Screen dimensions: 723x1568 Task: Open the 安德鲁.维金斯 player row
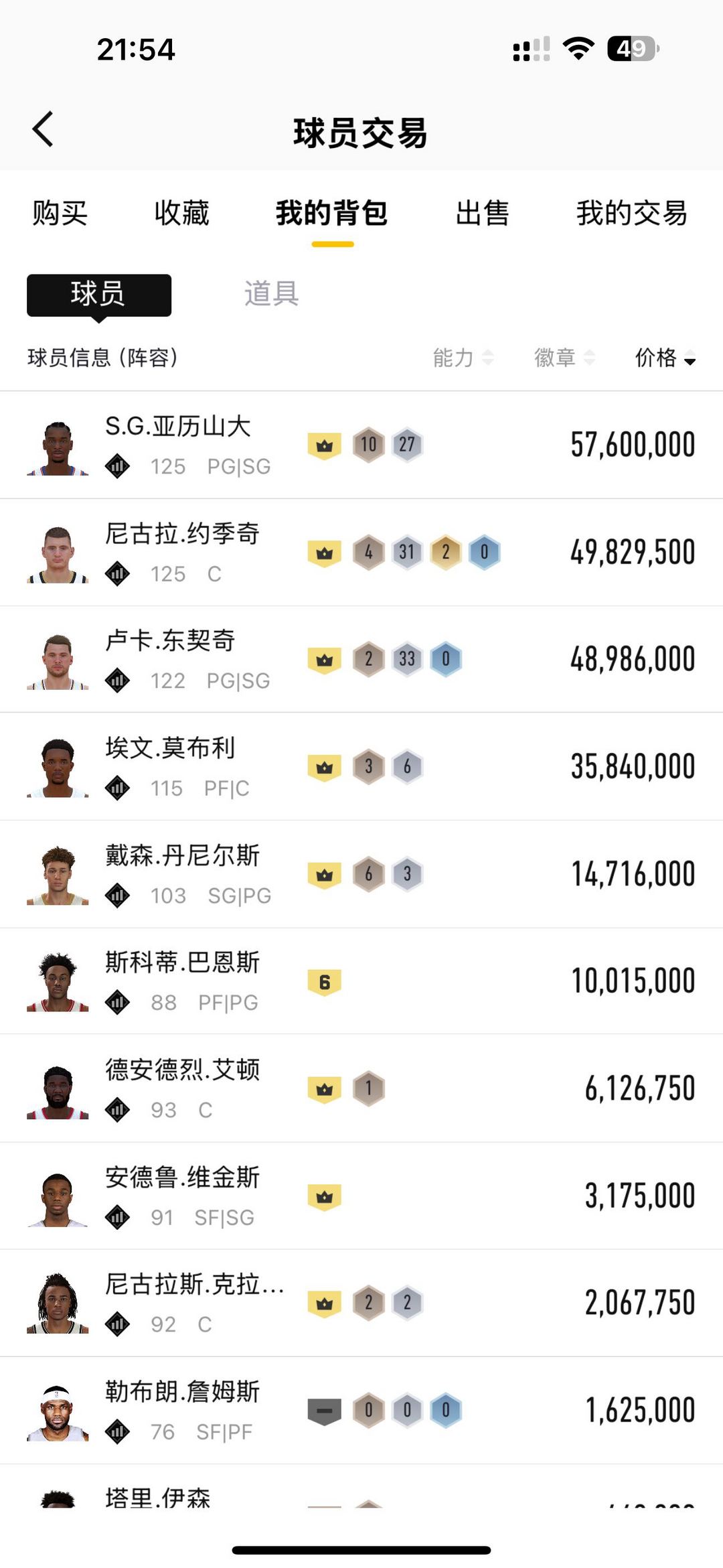coord(361,1196)
